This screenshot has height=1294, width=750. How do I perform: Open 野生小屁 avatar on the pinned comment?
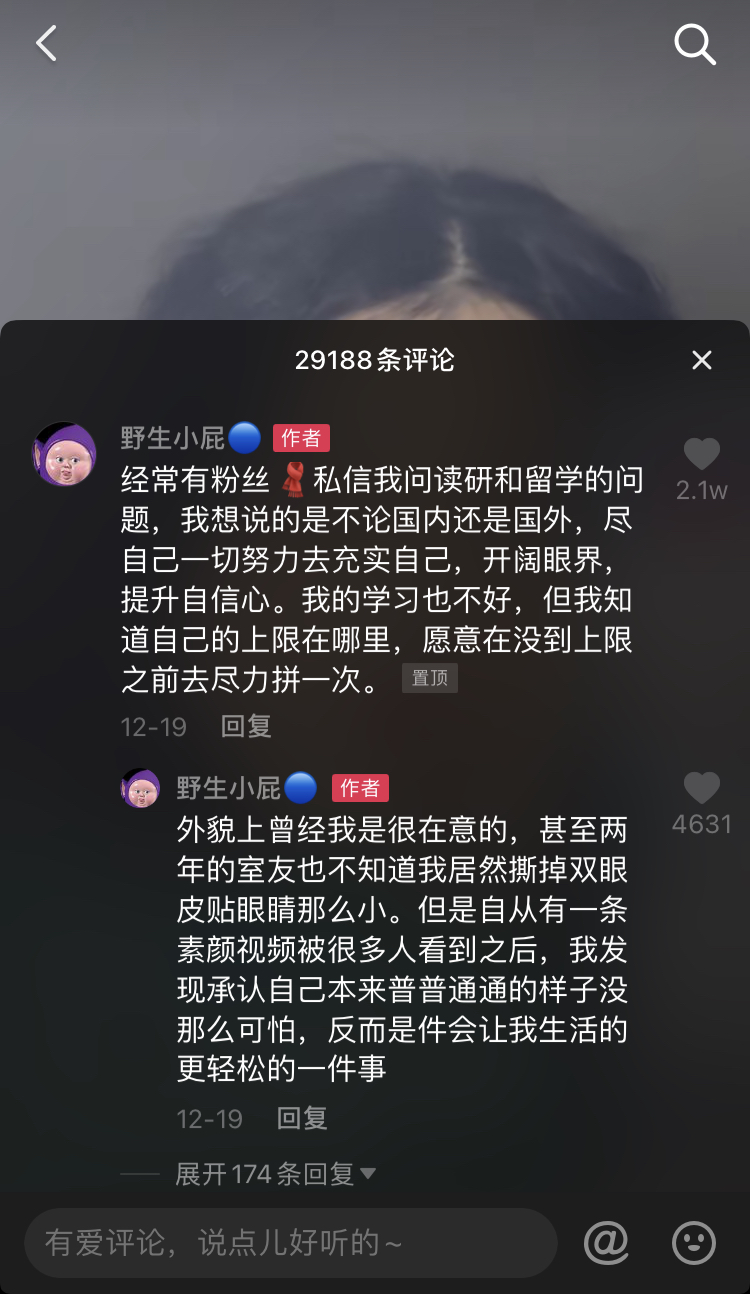click(x=65, y=454)
